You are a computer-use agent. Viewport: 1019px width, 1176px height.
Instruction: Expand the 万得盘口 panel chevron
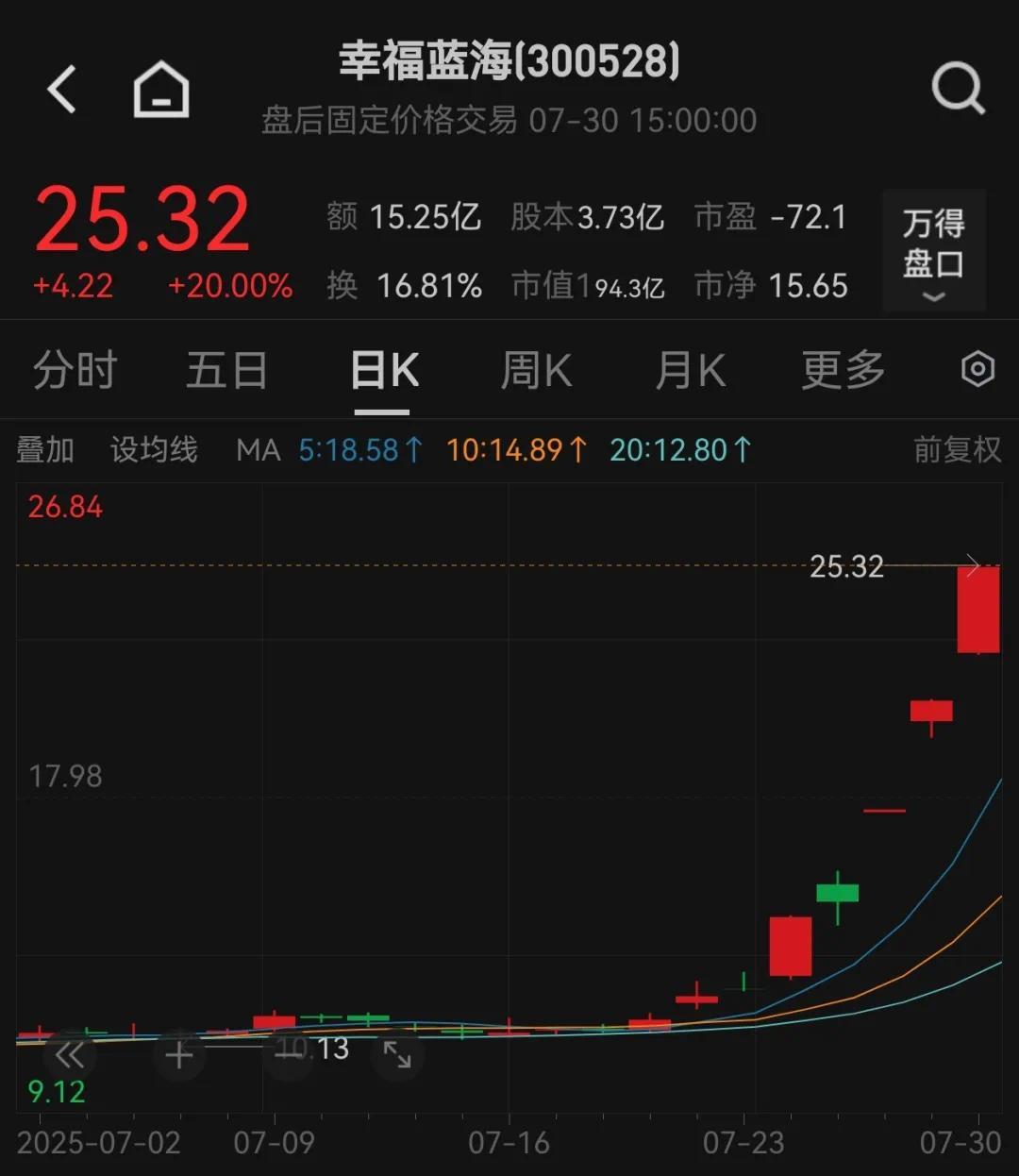(x=933, y=298)
